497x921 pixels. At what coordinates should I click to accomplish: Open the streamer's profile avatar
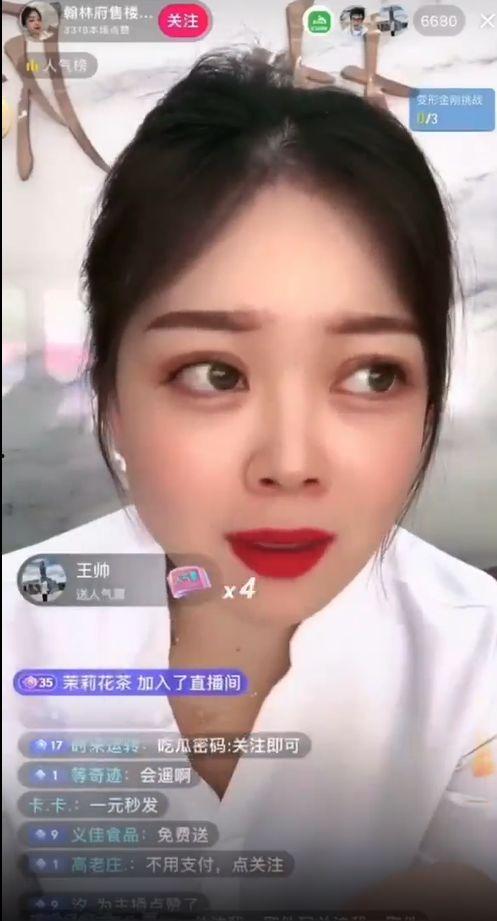(x=39, y=20)
